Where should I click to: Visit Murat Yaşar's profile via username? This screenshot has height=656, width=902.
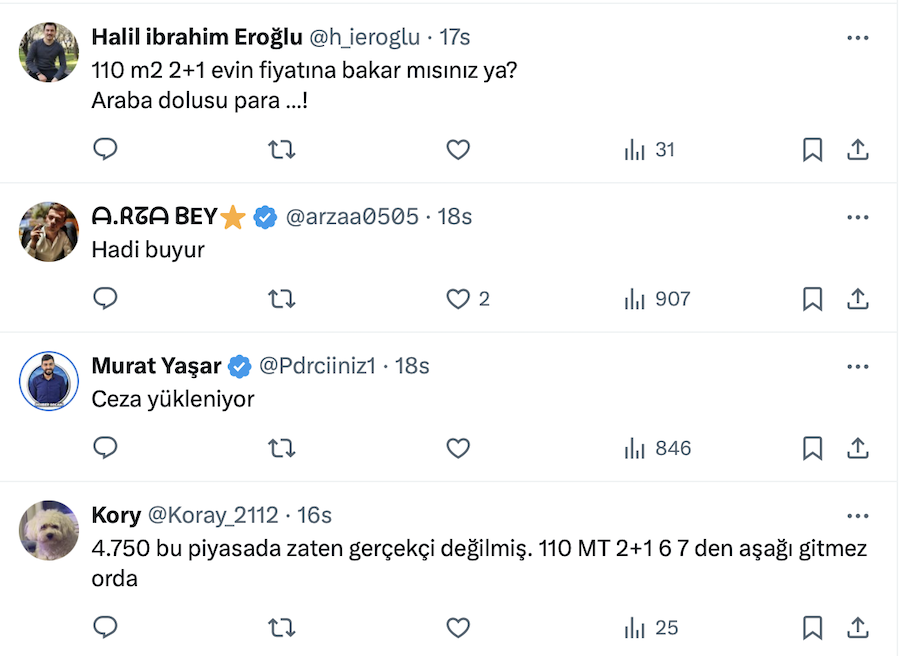point(317,367)
